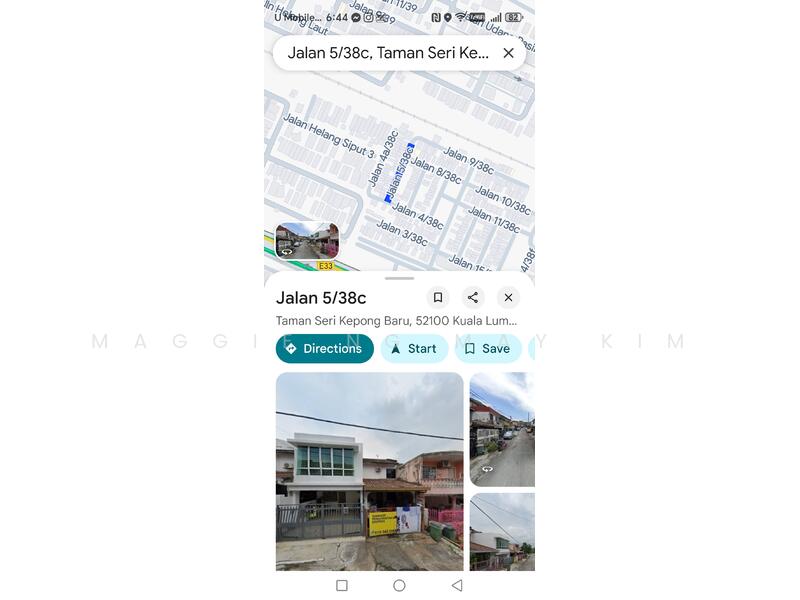Viewport: 800px width, 600px height.
Task: Go back using the system back button
Action: tap(457, 585)
